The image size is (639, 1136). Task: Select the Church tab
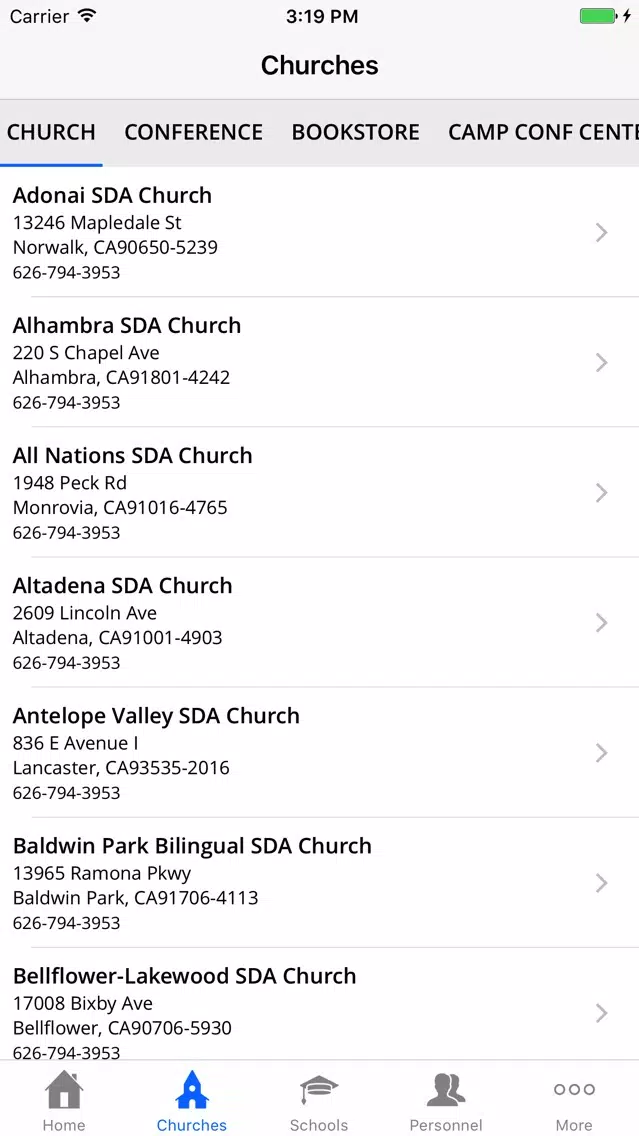[x=51, y=132]
